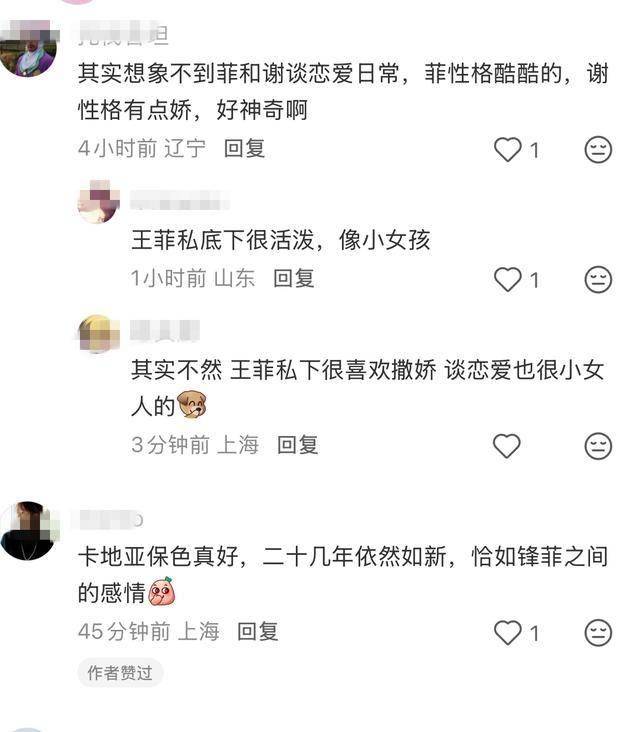Open avatar of the 卡地亚 commenter

point(27,531)
